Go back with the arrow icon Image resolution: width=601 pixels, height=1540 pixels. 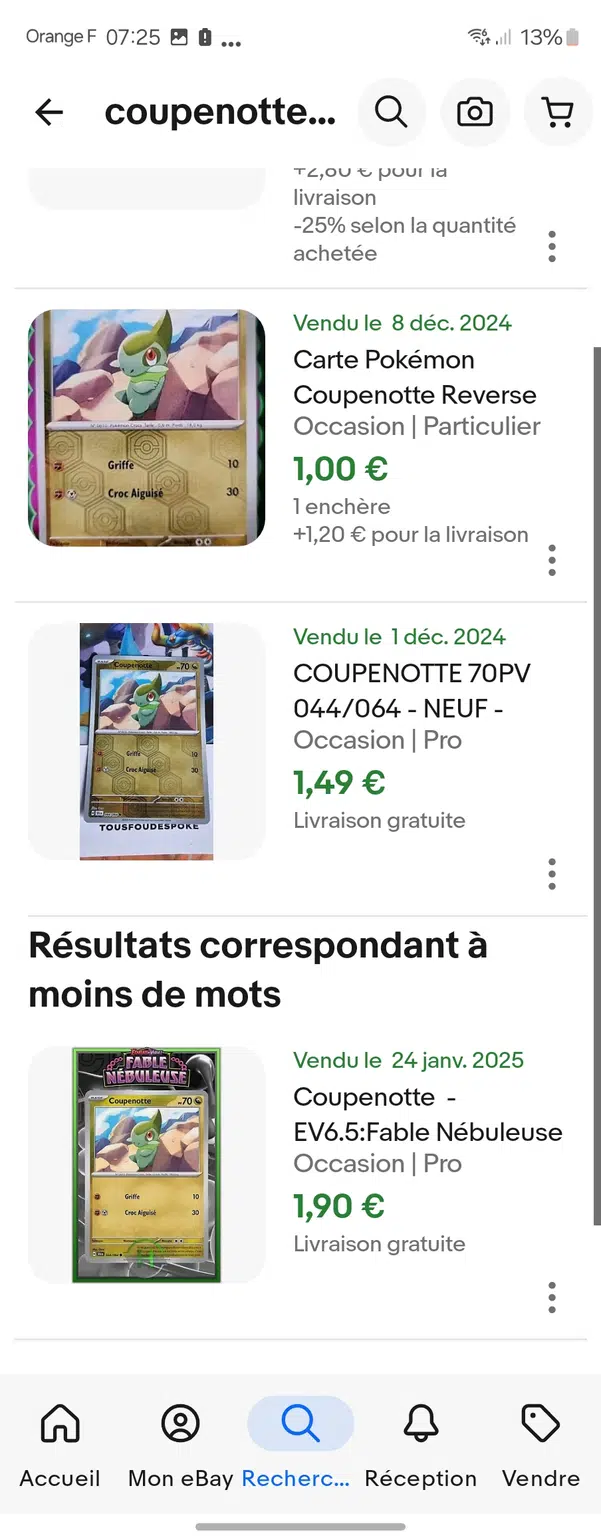pyautogui.click(x=49, y=112)
